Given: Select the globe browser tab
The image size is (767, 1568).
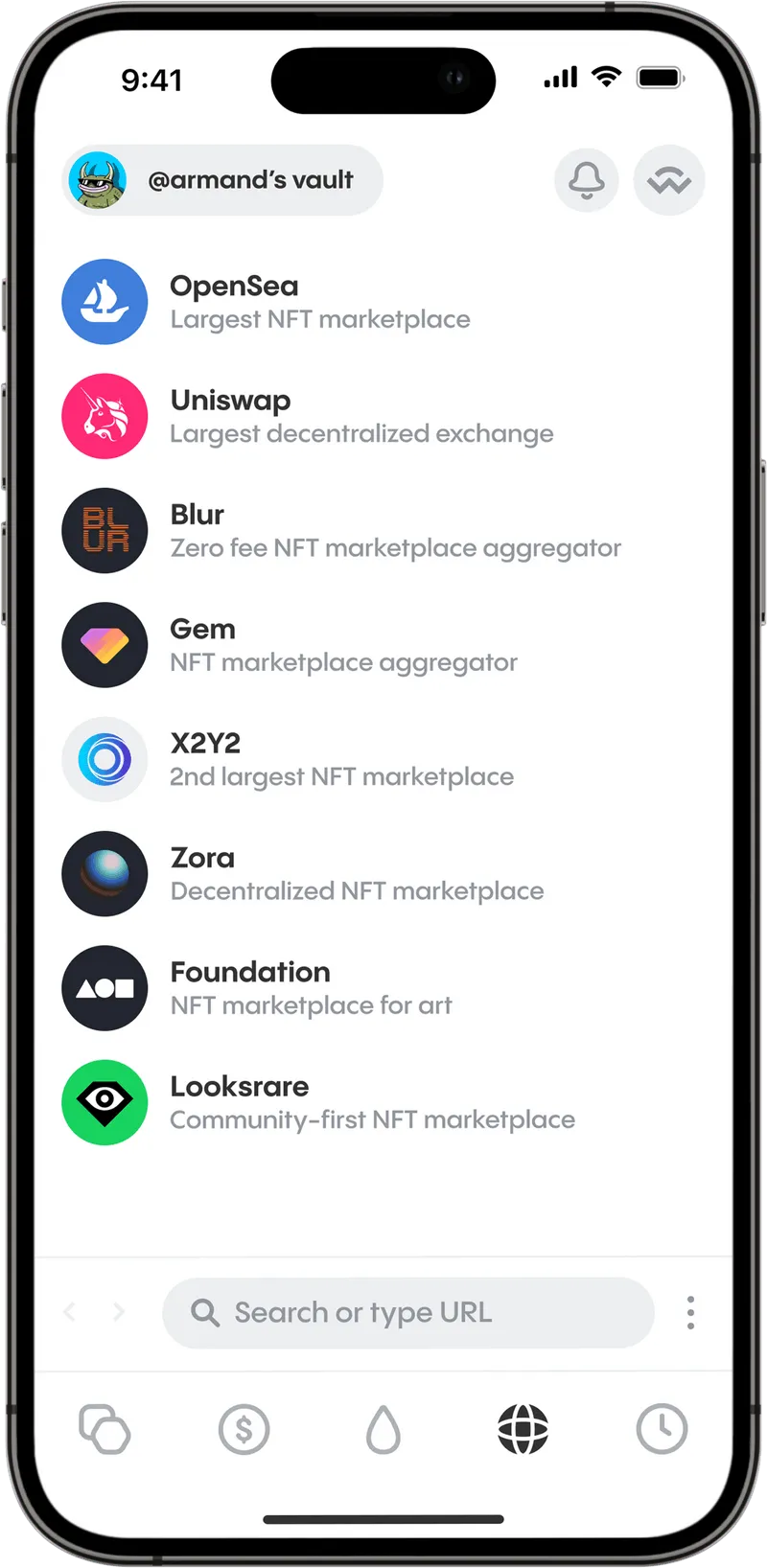Looking at the screenshot, I should (x=523, y=1429).
